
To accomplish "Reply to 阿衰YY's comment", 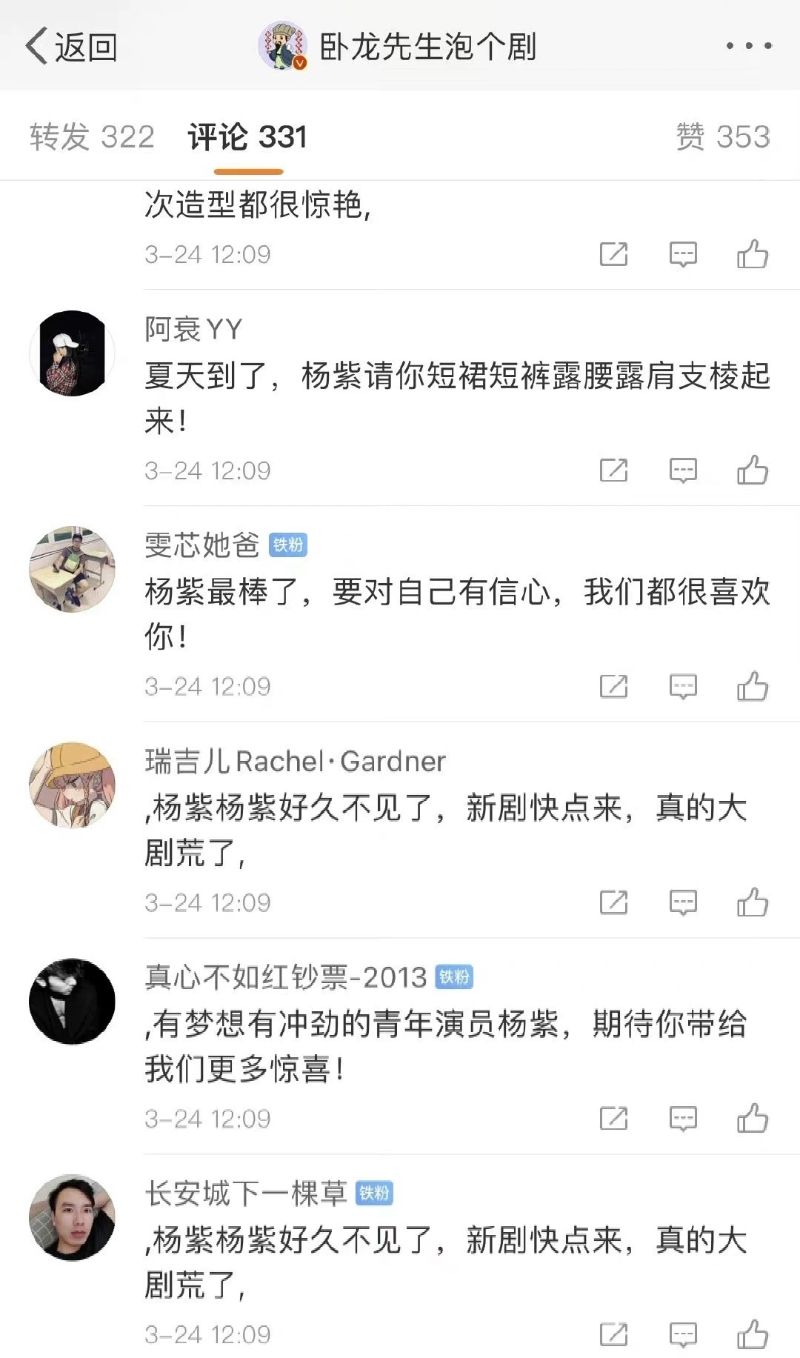I will point(683,470).
